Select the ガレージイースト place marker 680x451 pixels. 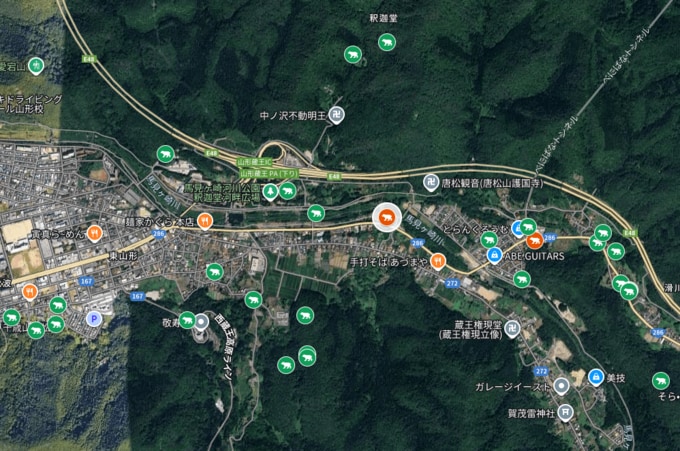point(563,385)
